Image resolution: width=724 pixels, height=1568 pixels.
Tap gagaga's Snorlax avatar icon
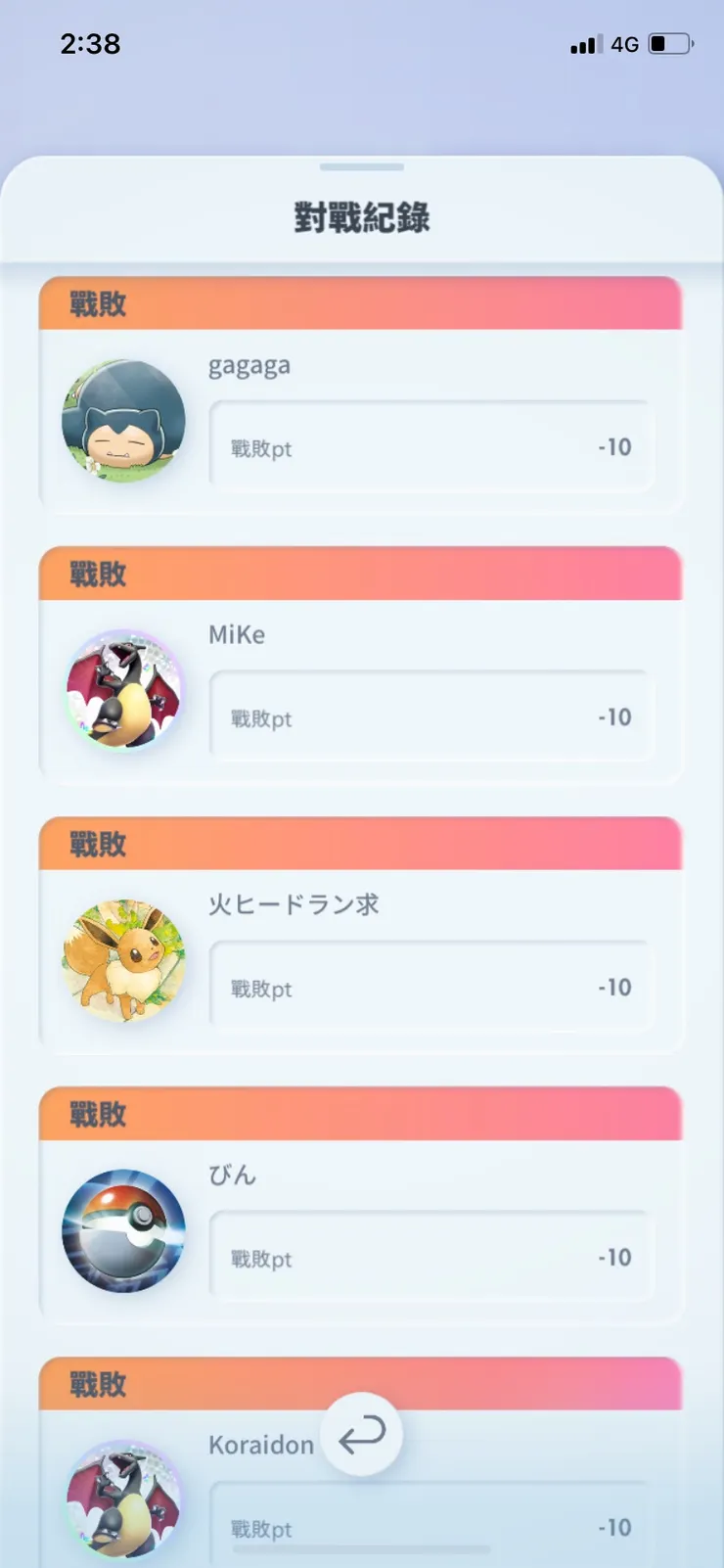[123, 421]
